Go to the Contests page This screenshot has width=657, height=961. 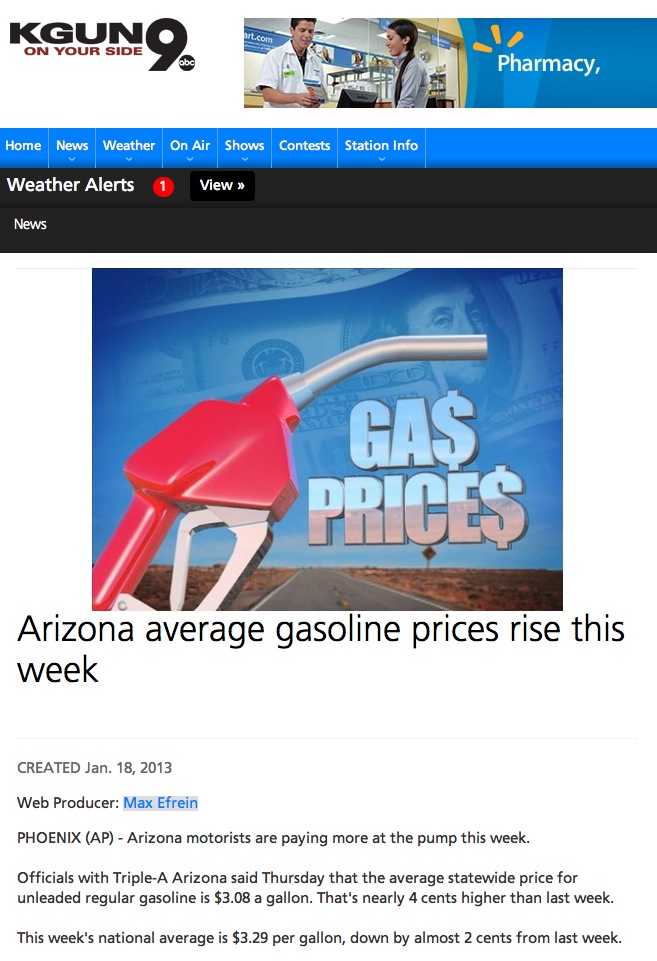coord(304,146)
